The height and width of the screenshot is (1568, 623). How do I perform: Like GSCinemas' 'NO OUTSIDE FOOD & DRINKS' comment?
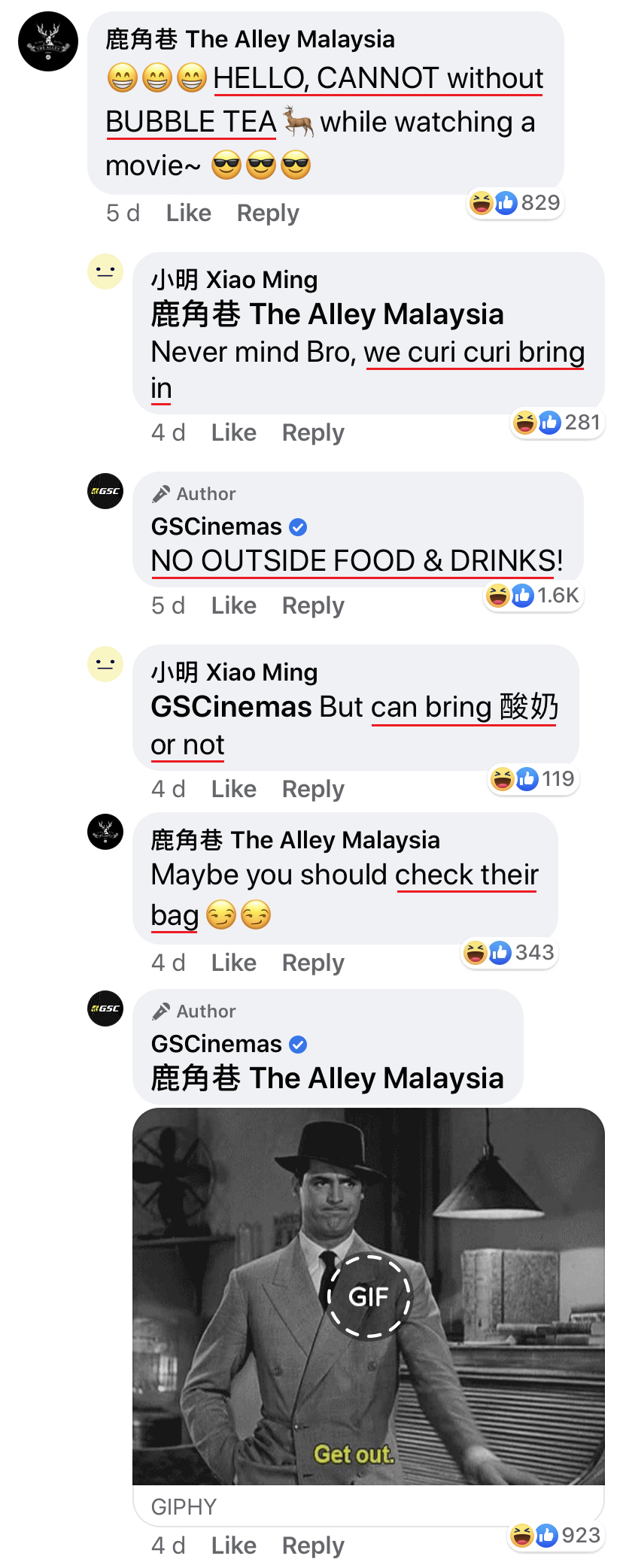pos(233,605)
